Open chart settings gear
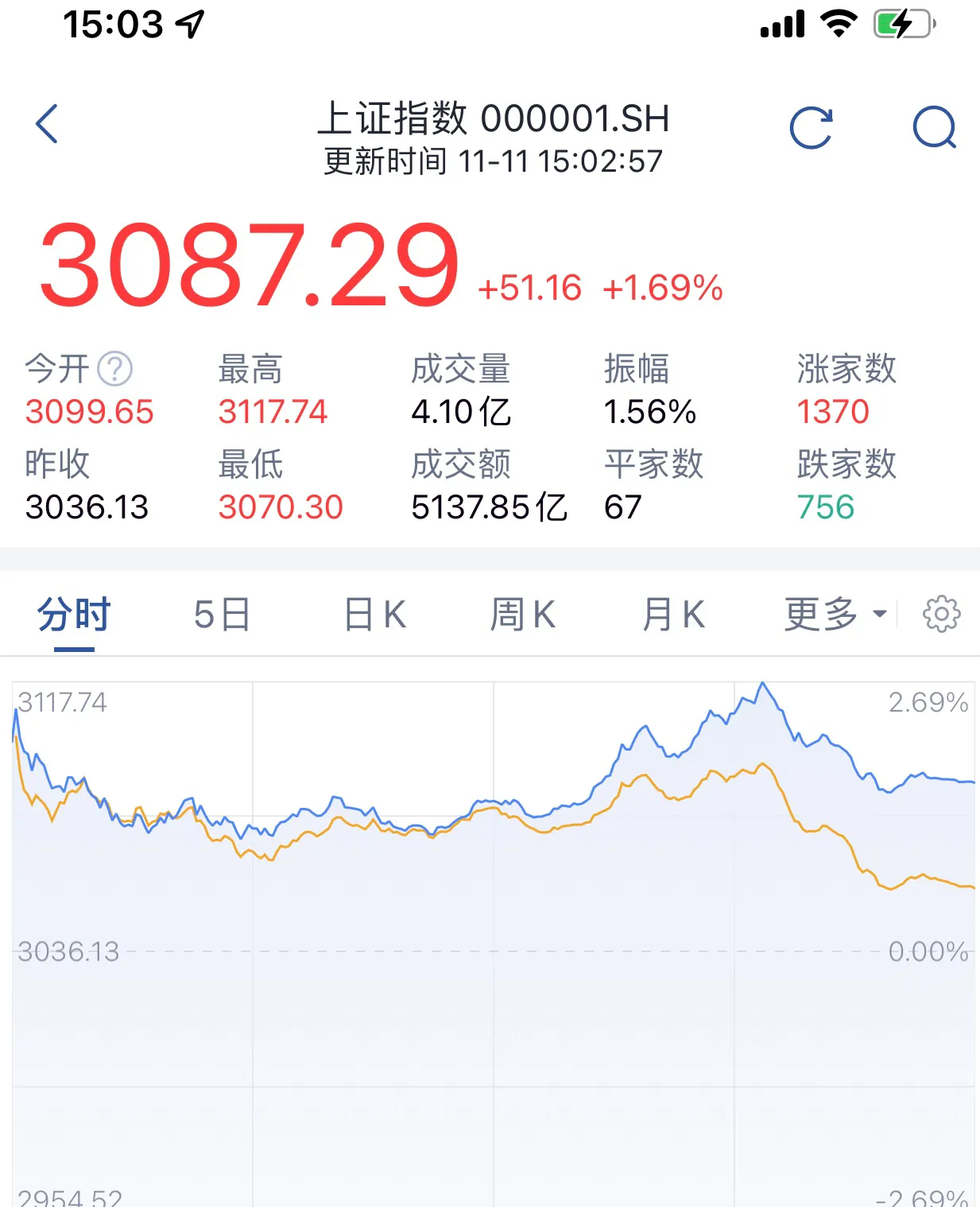 pos(941,614)
